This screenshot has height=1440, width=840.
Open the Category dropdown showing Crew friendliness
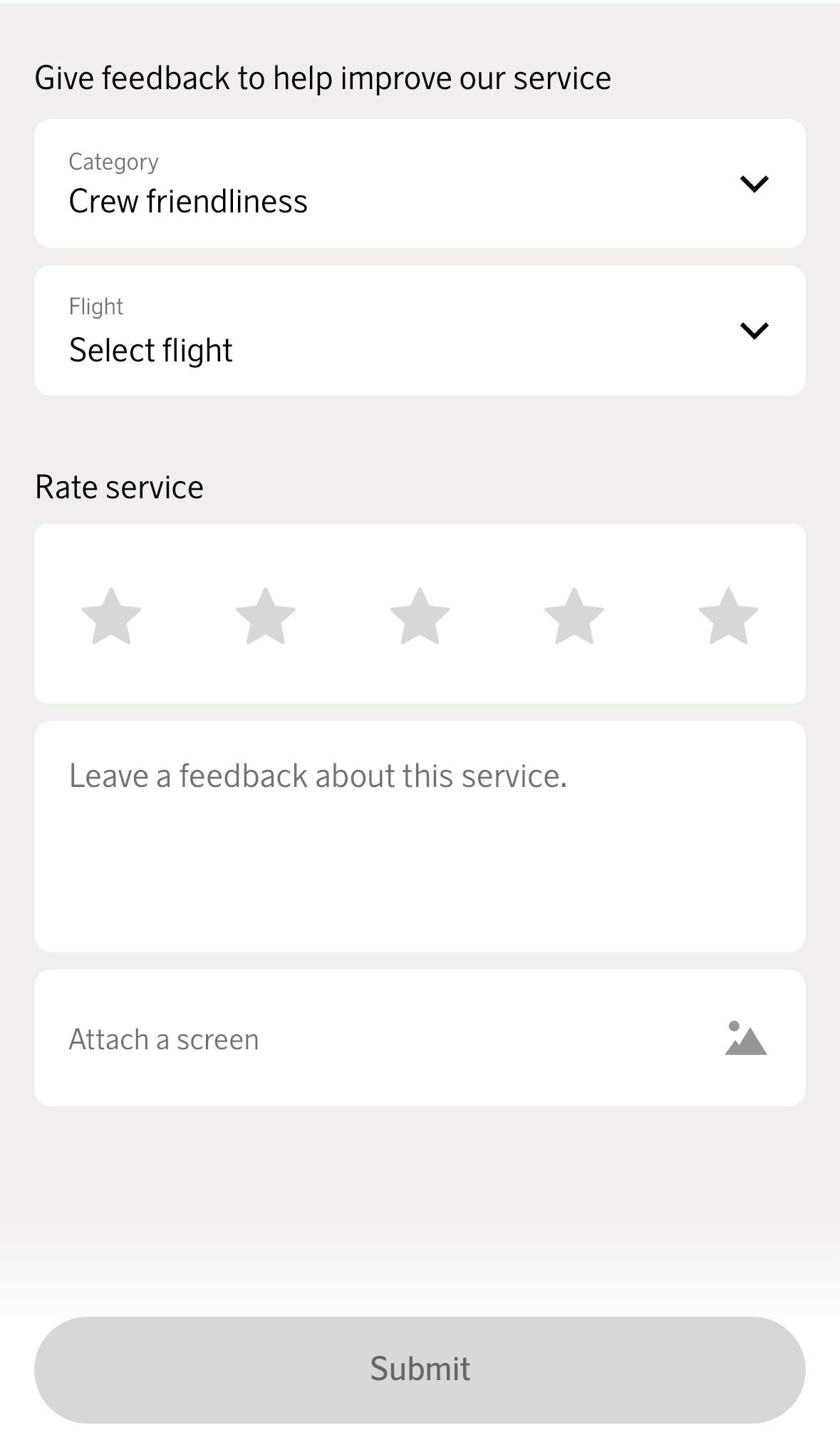[x=419, y=184]
